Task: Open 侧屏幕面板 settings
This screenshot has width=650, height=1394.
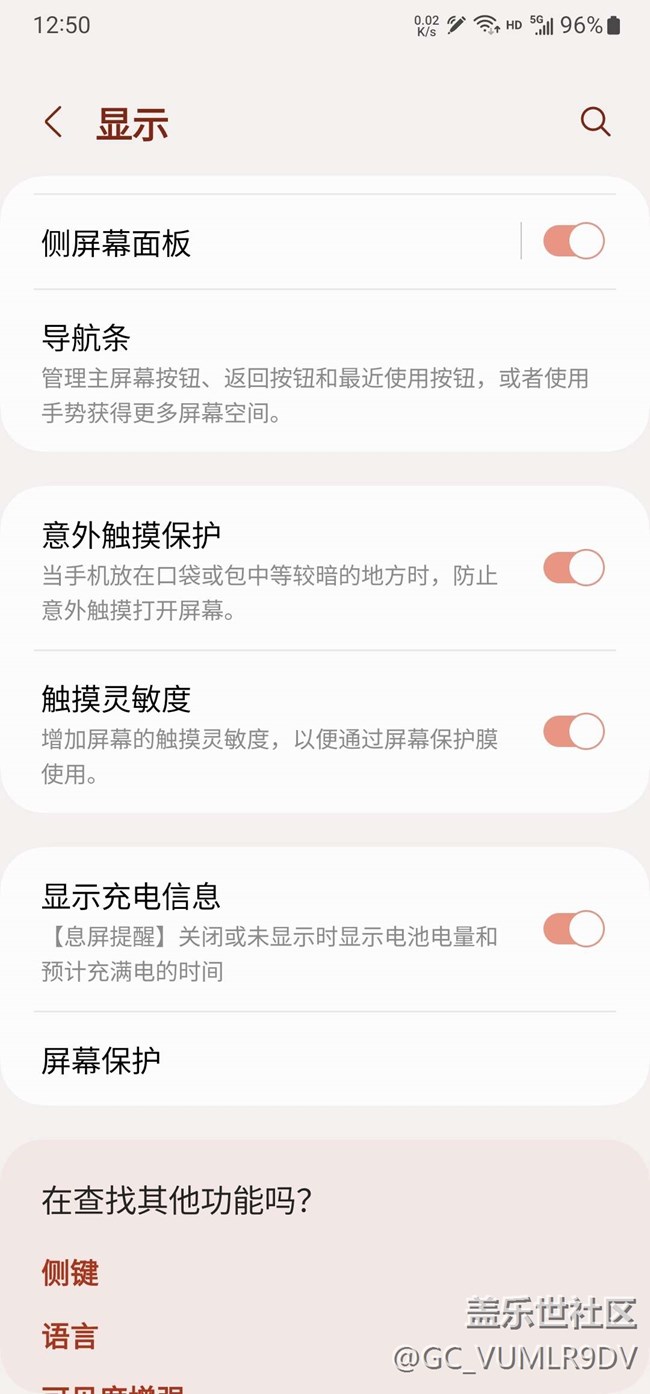Action: [260, 243]
